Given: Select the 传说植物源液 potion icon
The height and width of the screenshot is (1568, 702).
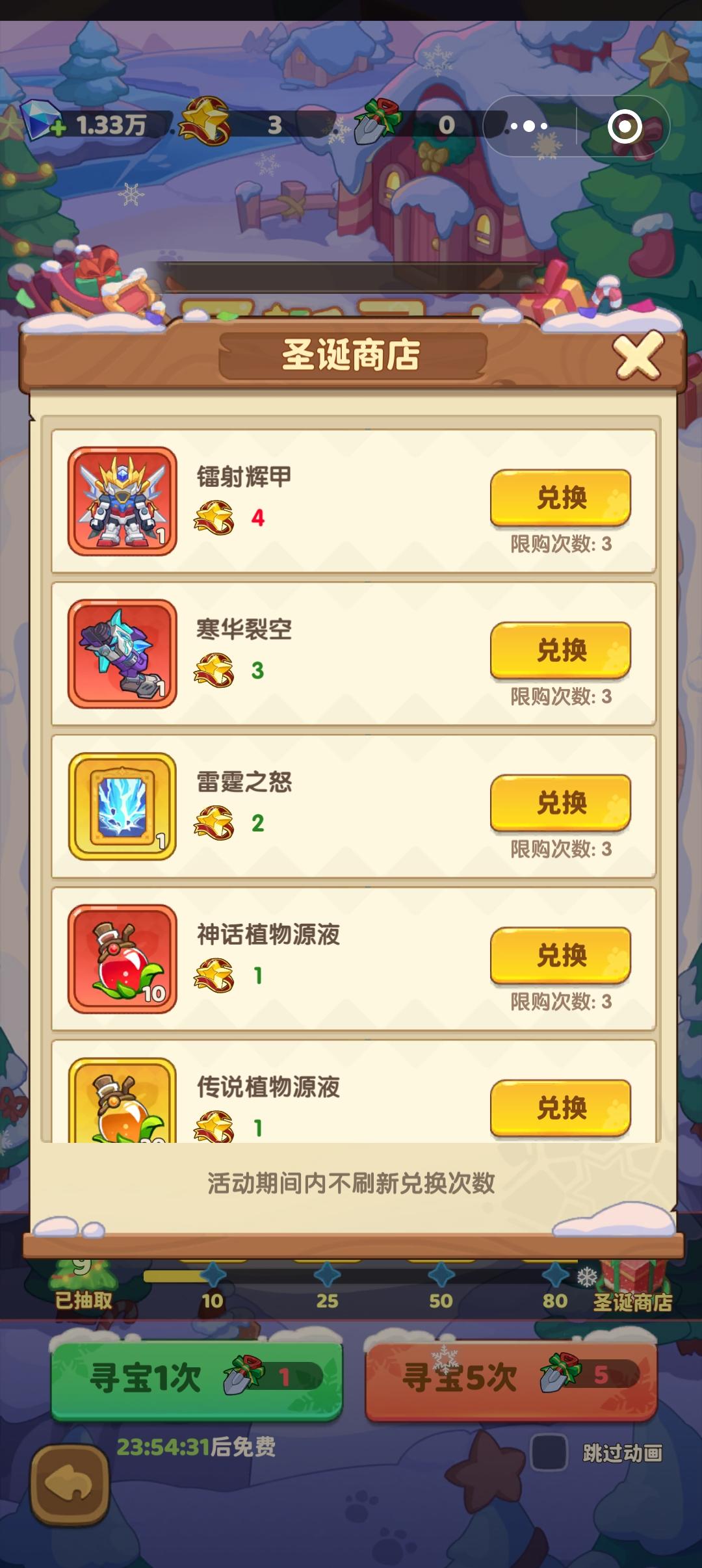Looking at the screenshot, I should [x=121, y=1106].
